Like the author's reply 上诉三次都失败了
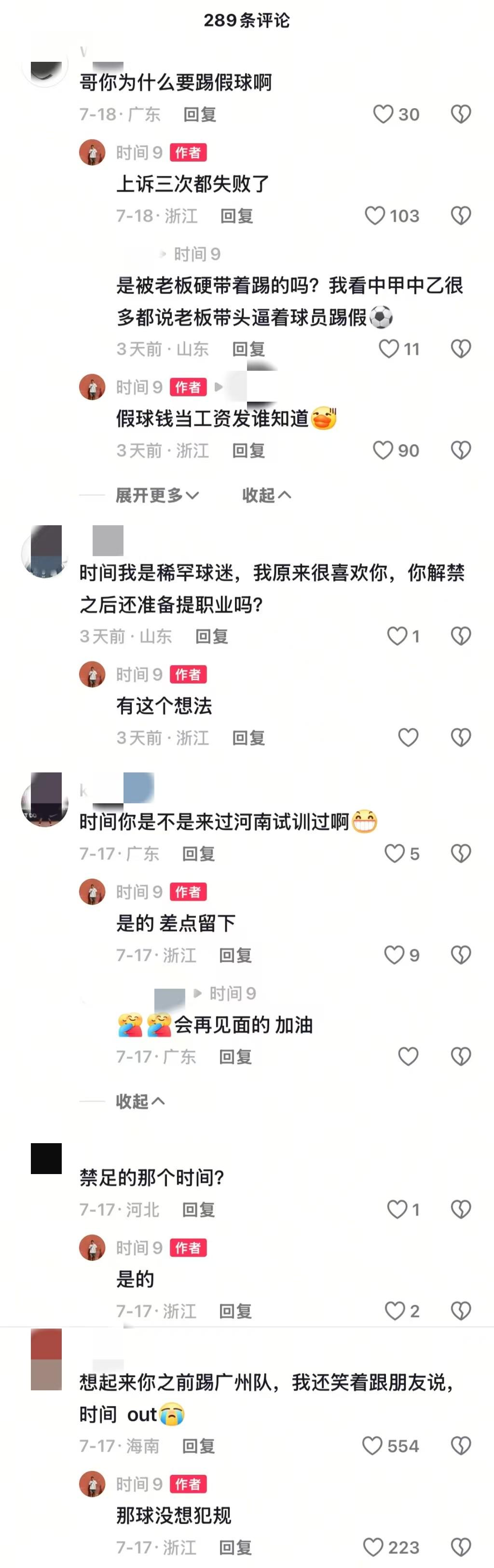 [375, 215]
